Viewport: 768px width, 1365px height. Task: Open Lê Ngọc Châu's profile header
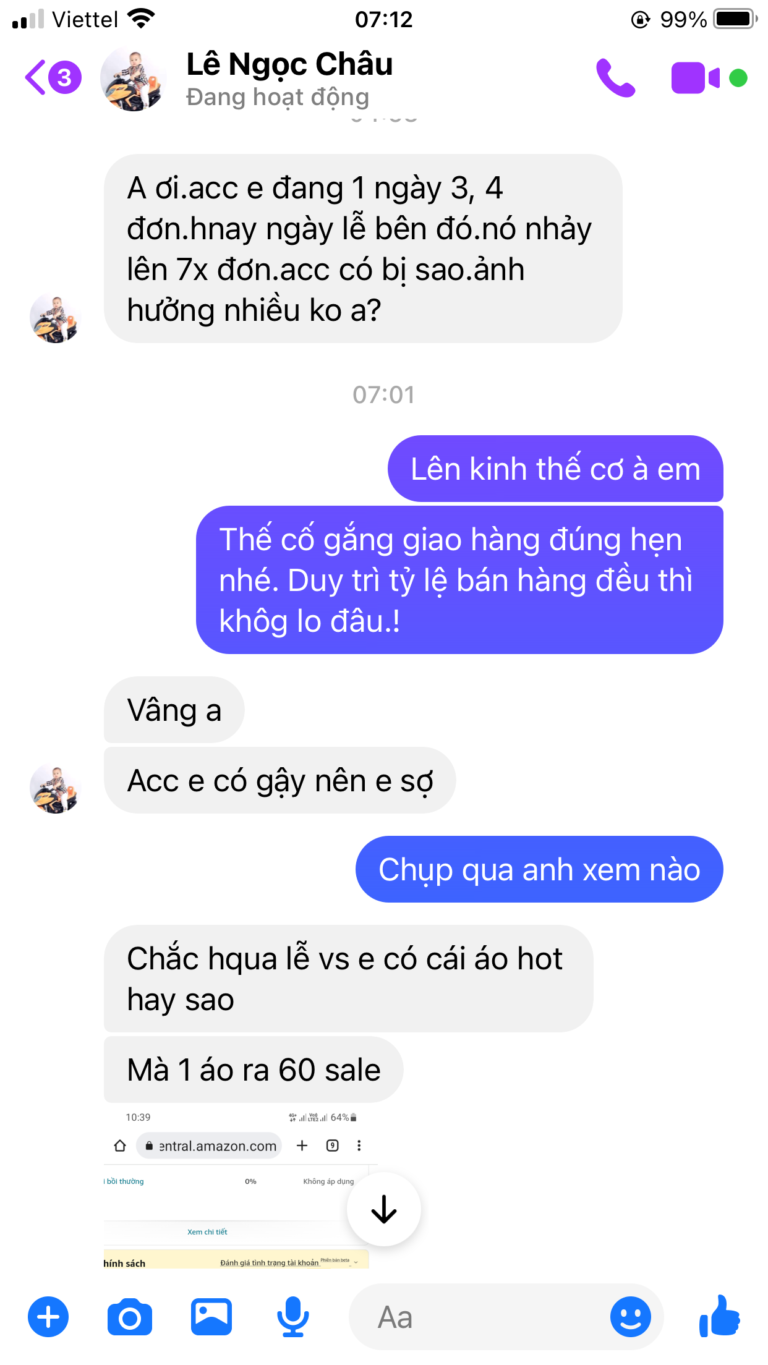click(288, 78)
